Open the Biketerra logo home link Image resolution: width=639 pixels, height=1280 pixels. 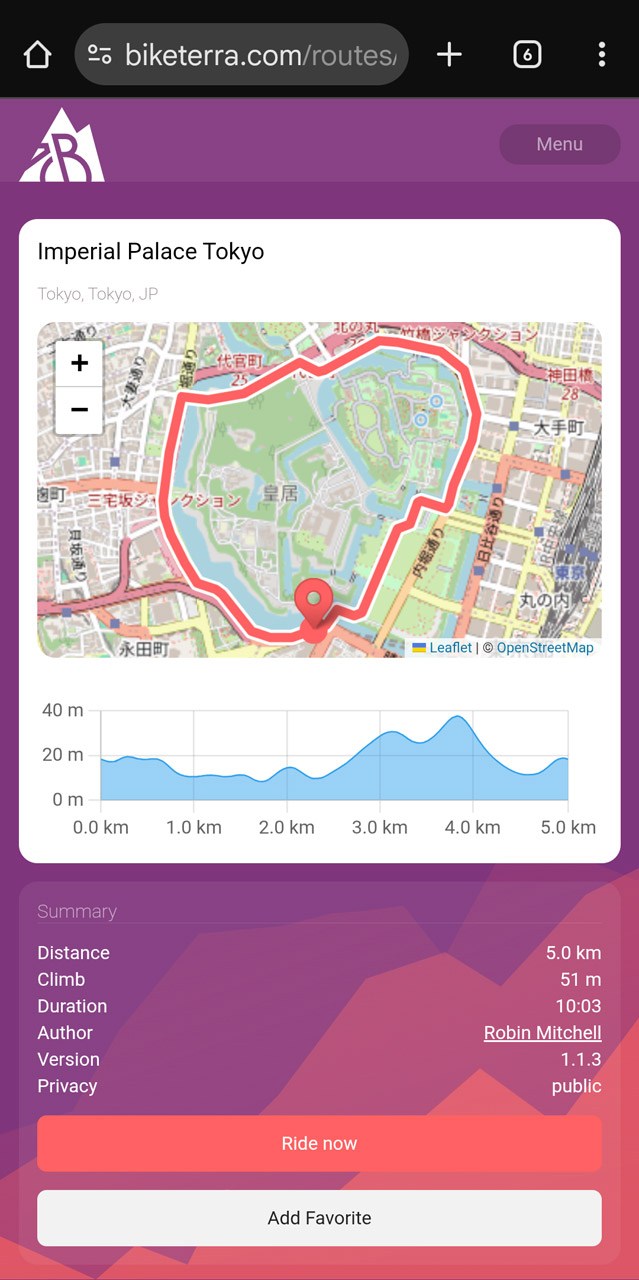pos(62,146)
